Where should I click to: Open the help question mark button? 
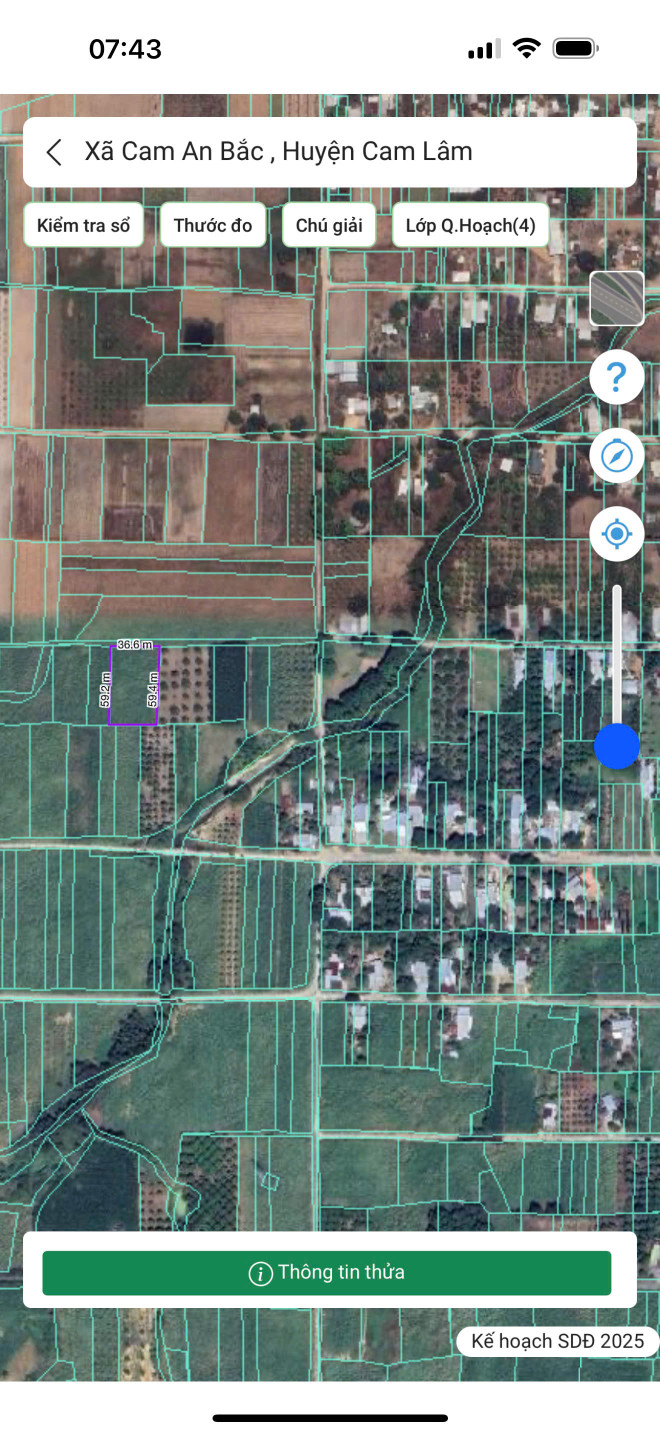pyautogui.click(x=617, y=377)
